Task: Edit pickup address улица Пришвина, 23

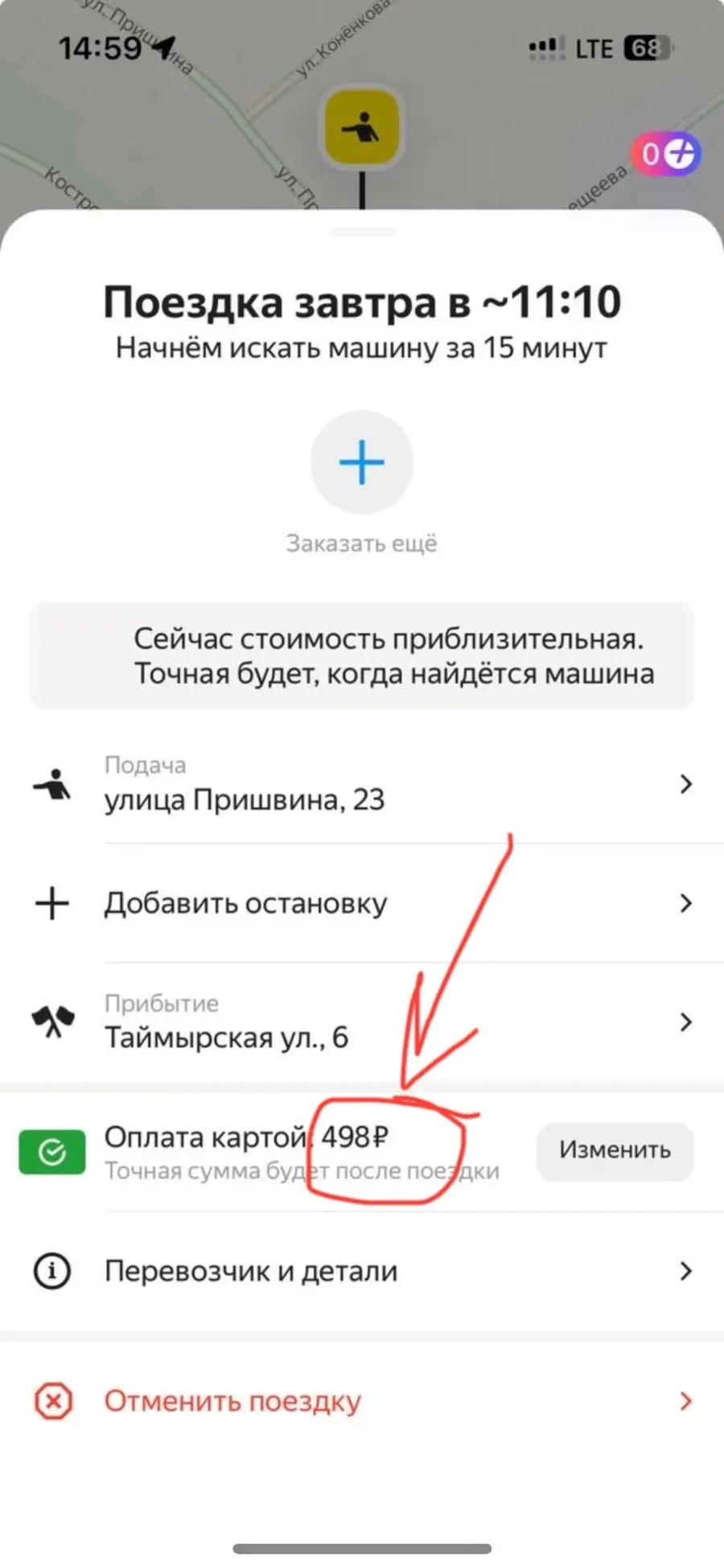Action: pos(362,784)
